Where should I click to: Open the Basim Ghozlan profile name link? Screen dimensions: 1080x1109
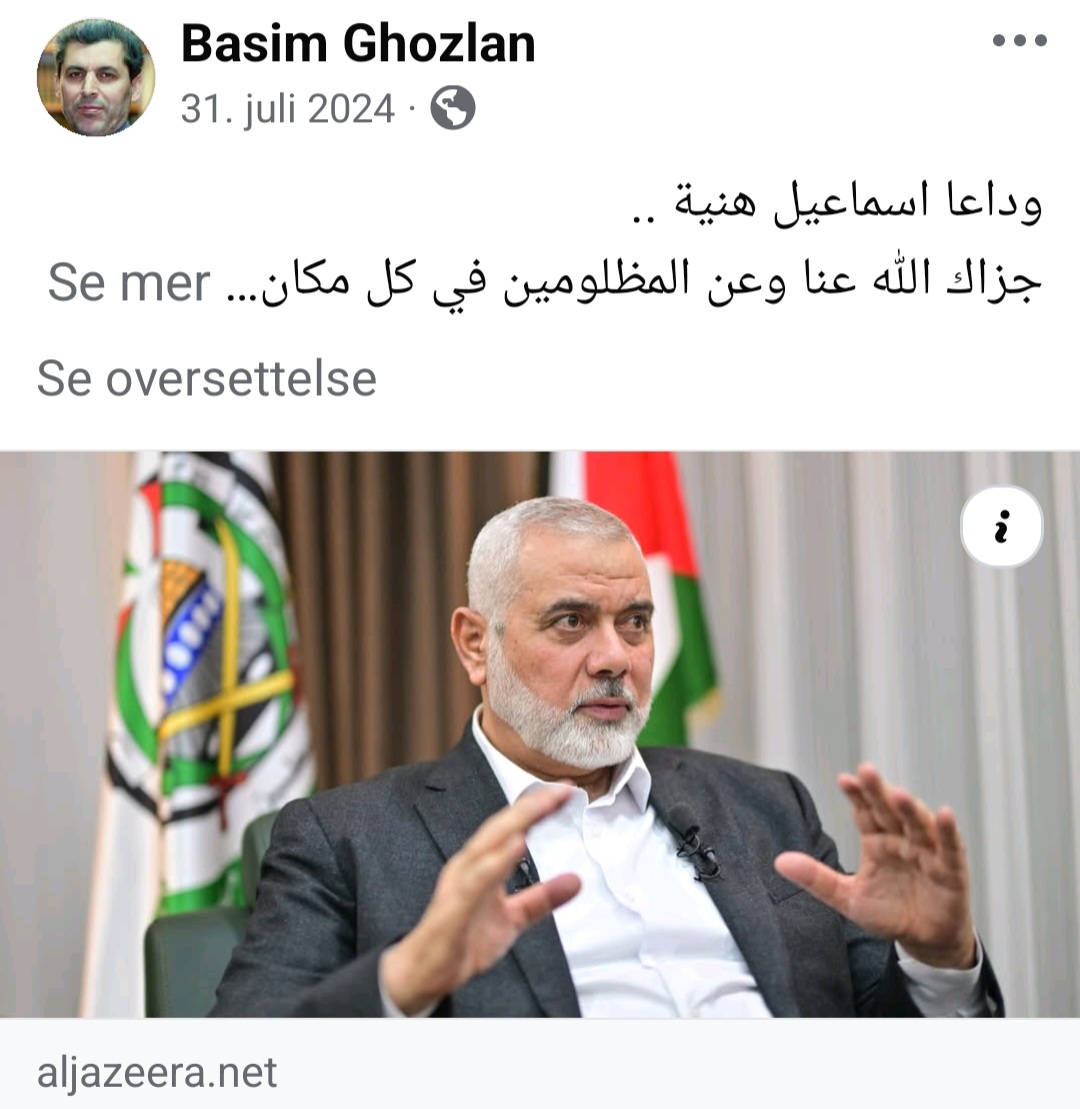tap(358, 44)
